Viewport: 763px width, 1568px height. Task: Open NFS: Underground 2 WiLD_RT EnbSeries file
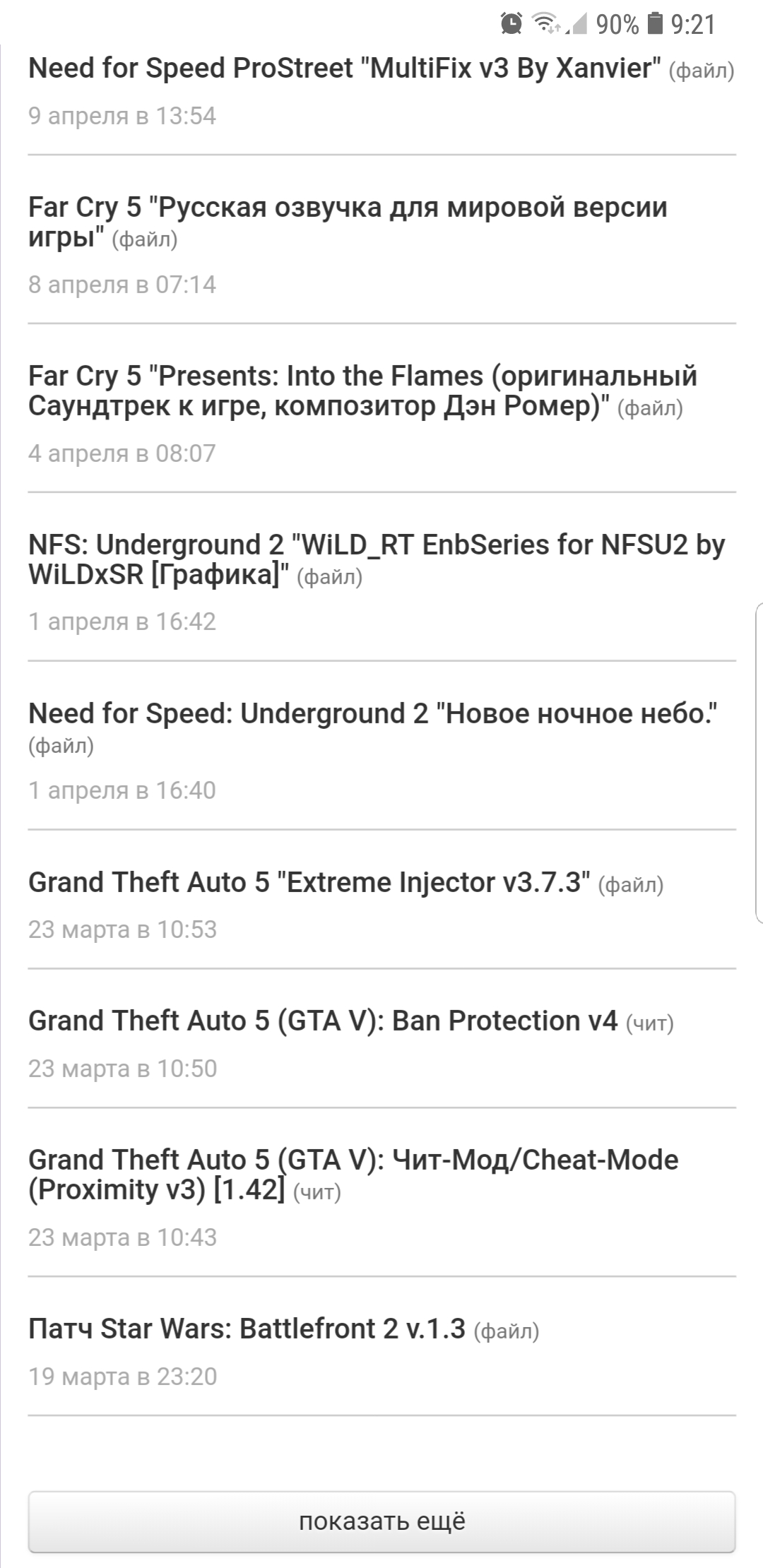coord(376,545)
